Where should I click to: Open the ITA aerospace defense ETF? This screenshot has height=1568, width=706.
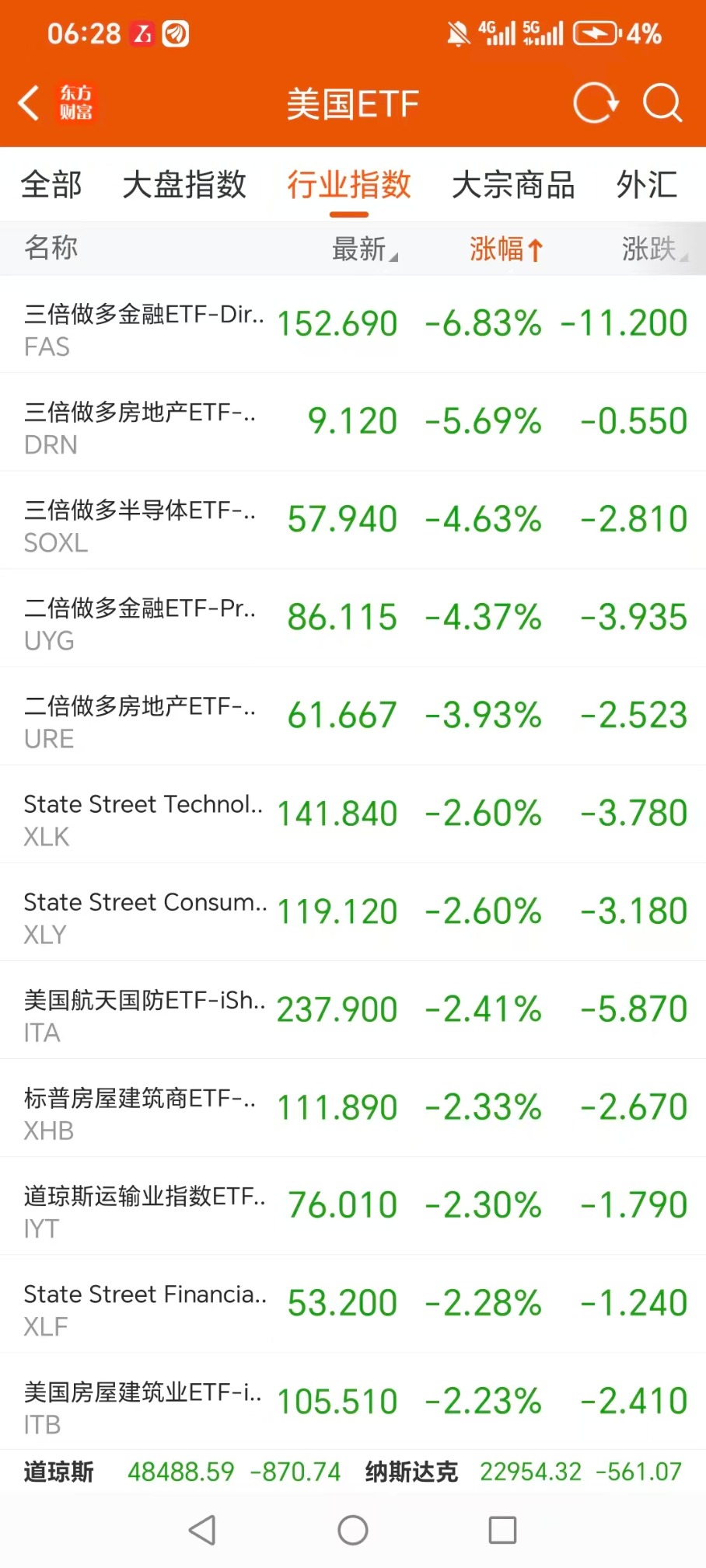pos(353,1010)
